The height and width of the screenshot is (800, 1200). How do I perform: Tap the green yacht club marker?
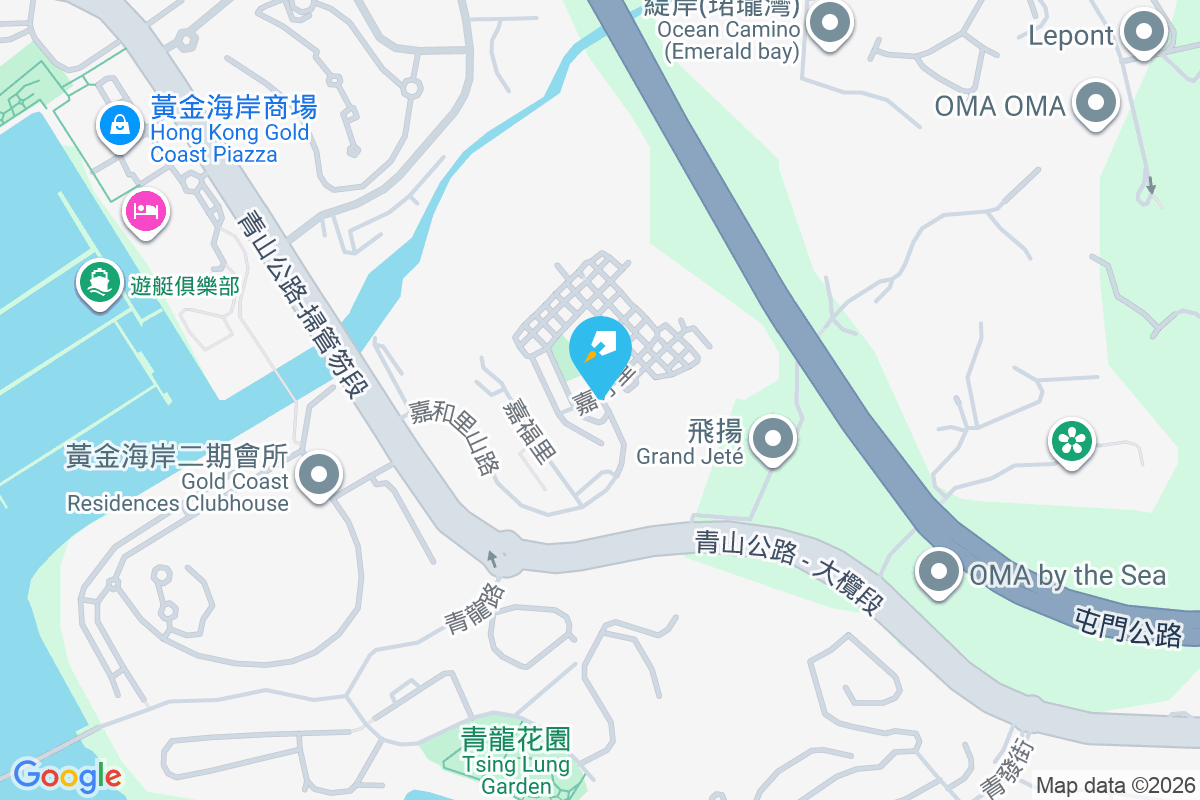(x=99, y=282)
